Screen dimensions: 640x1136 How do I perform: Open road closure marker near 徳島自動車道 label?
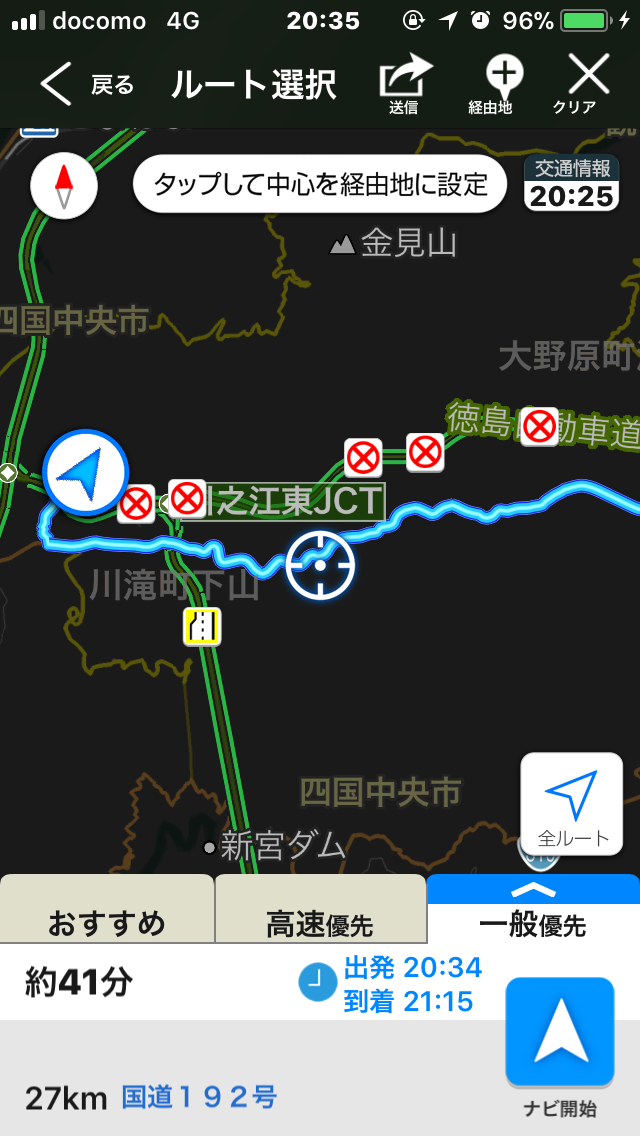(539, 426)
